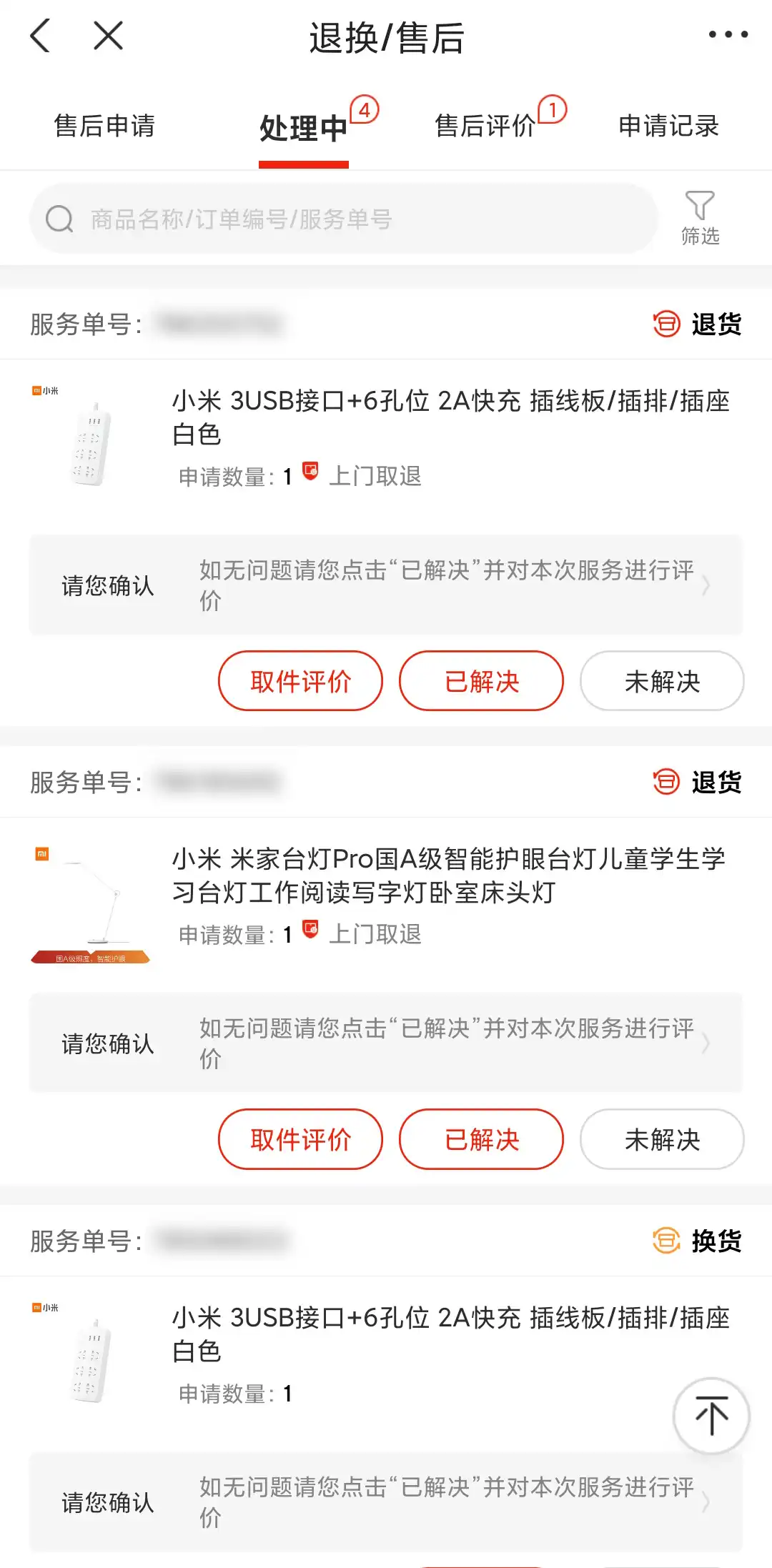Mark the power strip return as 已解决
The width and height of the screenshot is (772, 1568).
tap(481, 681)
